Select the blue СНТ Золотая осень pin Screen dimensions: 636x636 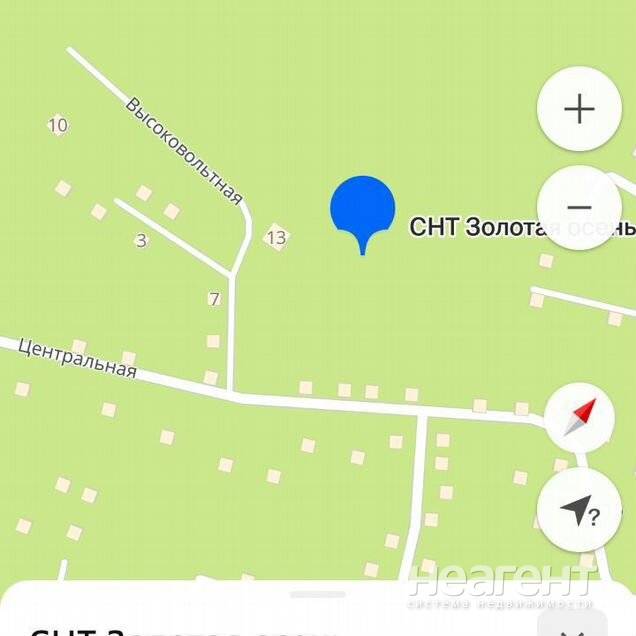pos(362,209)
